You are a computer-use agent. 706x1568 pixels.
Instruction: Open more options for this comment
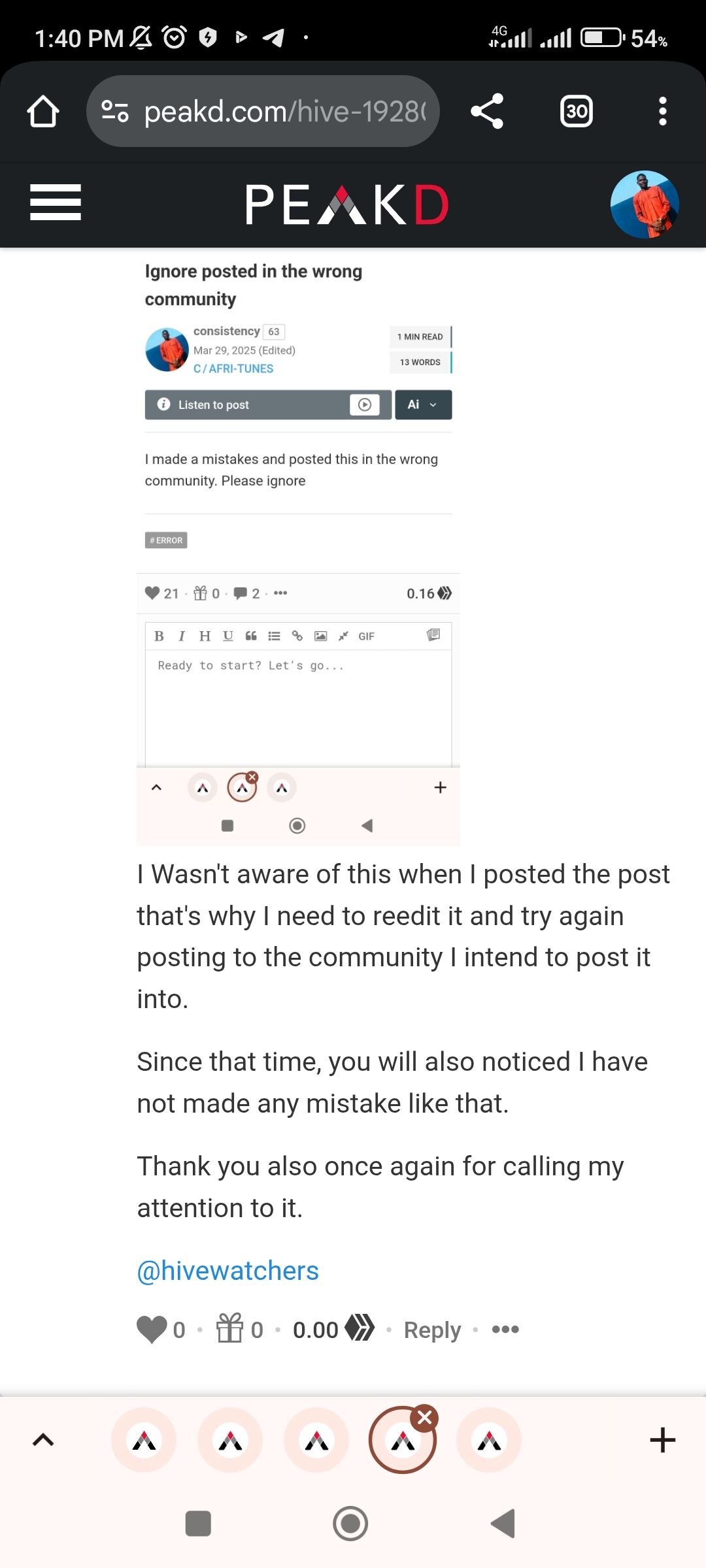point(505,1329)
